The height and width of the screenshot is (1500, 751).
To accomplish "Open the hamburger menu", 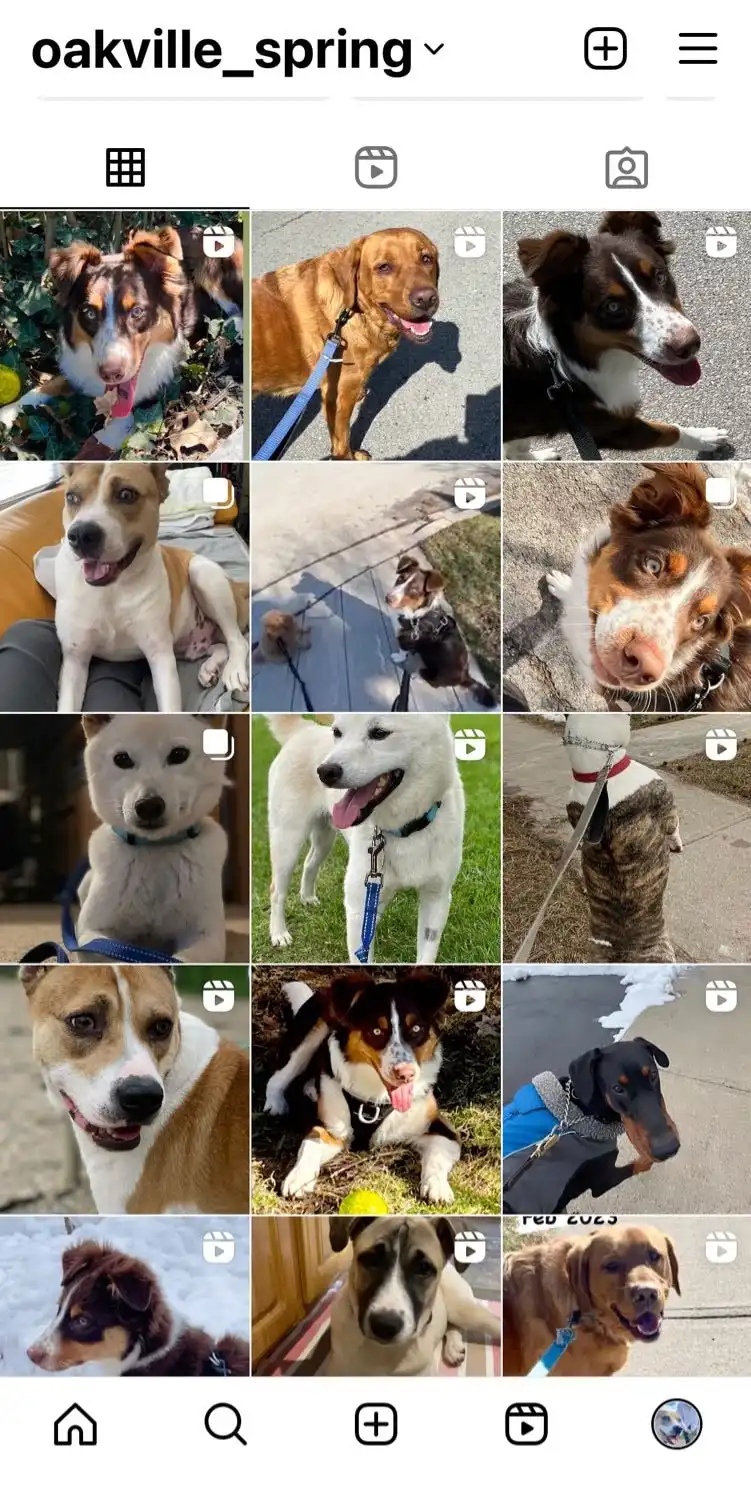I will (697, 48).
